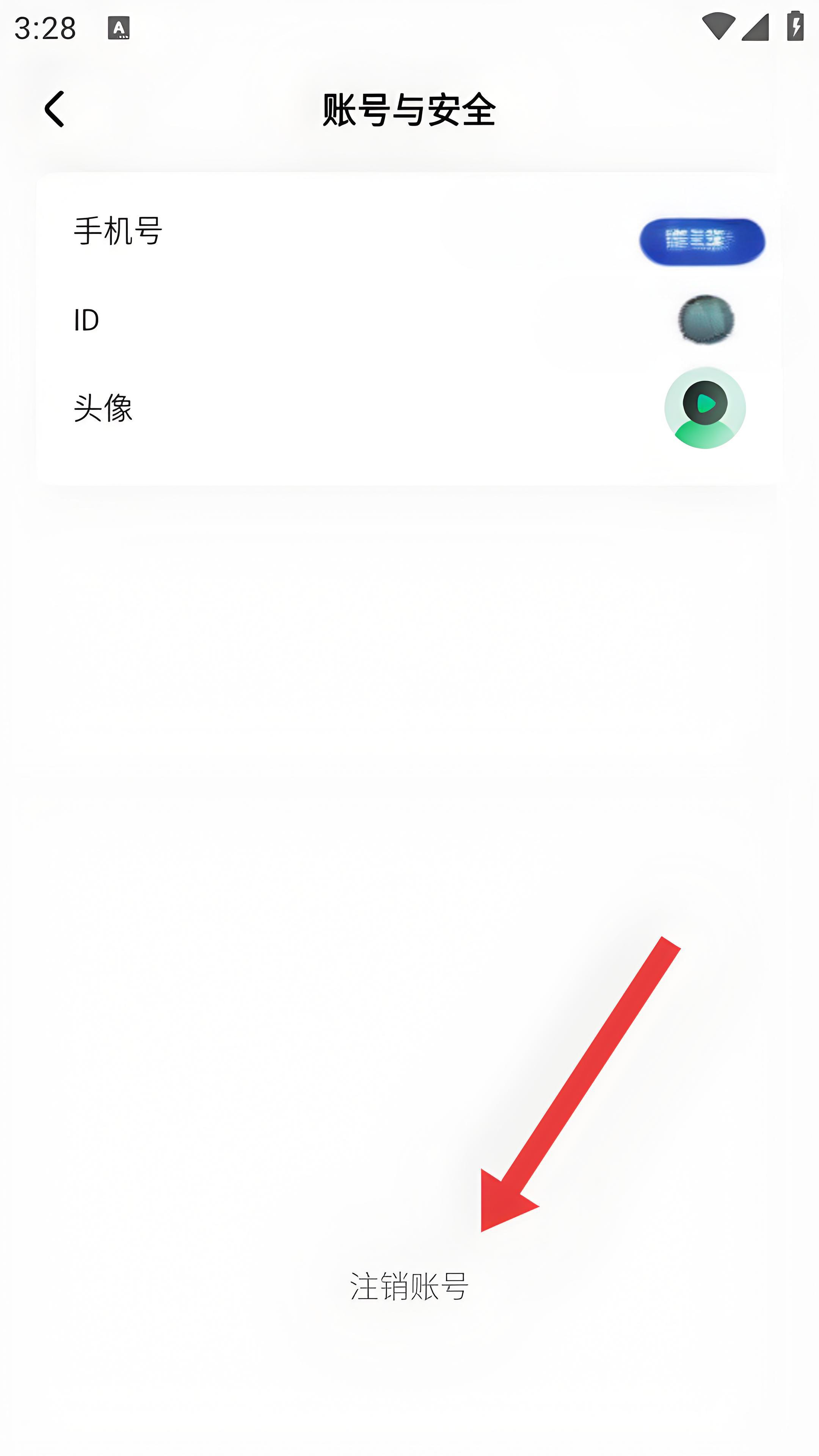Tap 注销账号 to delete account
The height and width of the screenshot is (1456, 819).
(x=409, y=1286)
